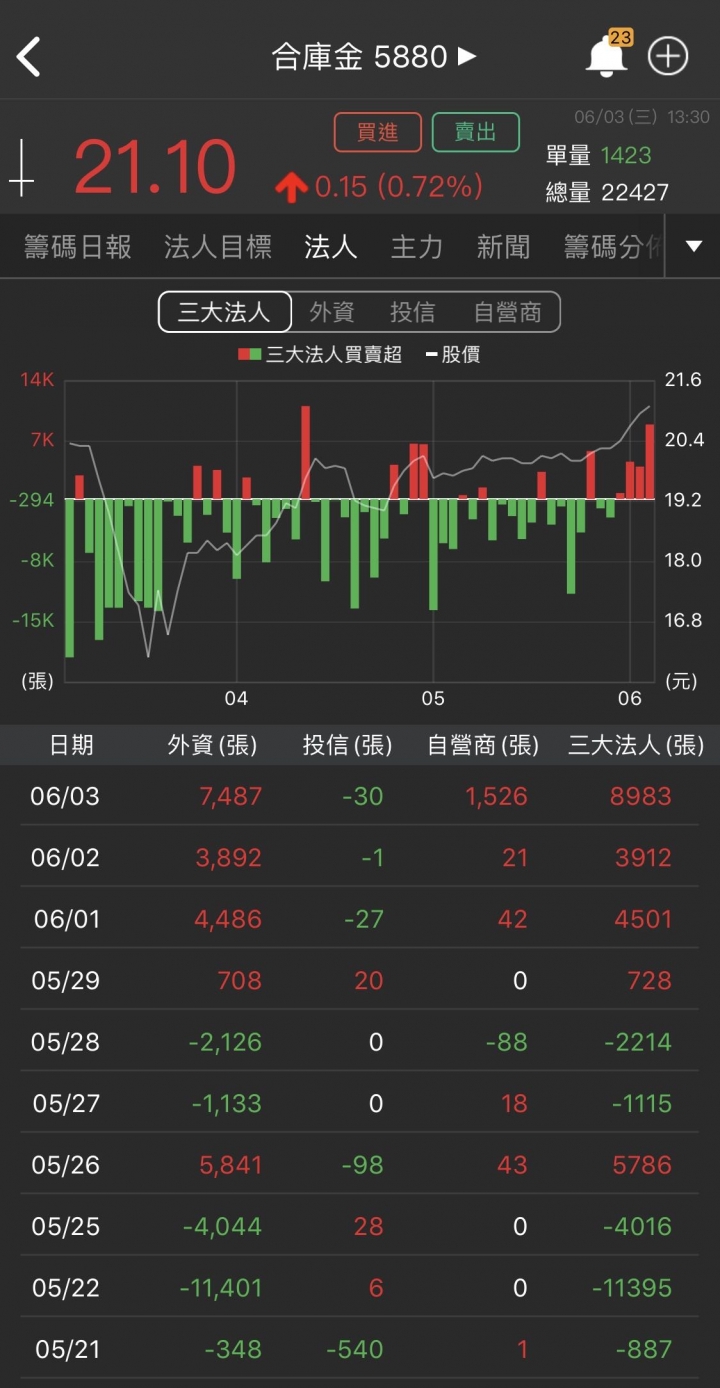Open the notifications bell
This screenshot has width=720, height=1388.
606,55
